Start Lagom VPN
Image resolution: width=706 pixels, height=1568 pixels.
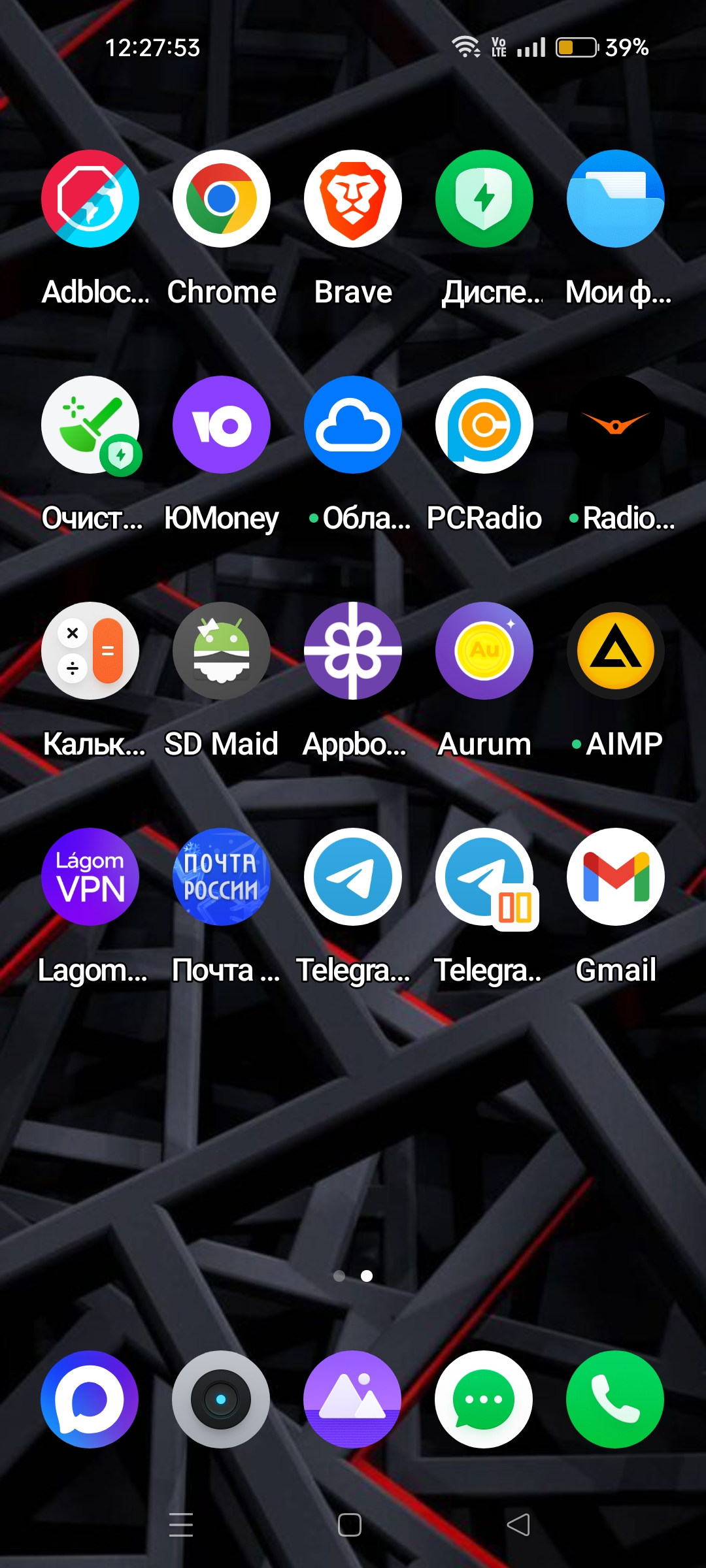point(90,877)
